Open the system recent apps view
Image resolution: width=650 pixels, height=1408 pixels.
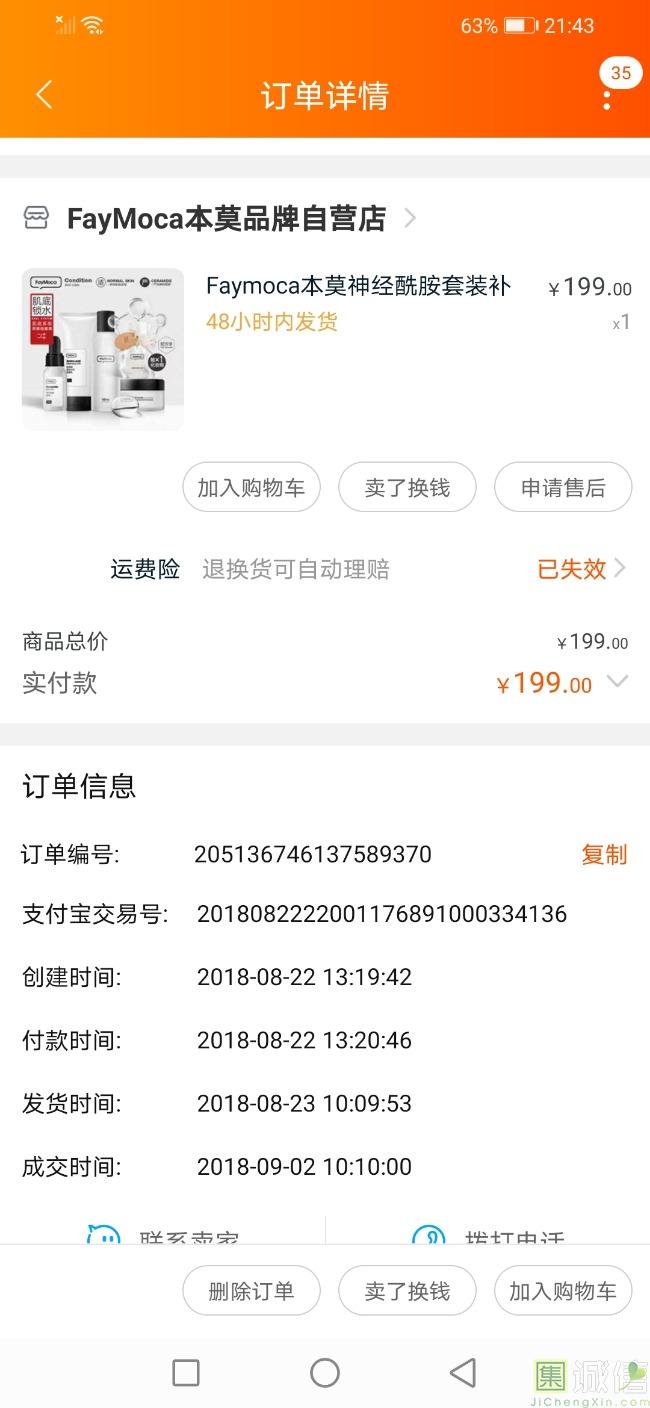(186, 1373)
